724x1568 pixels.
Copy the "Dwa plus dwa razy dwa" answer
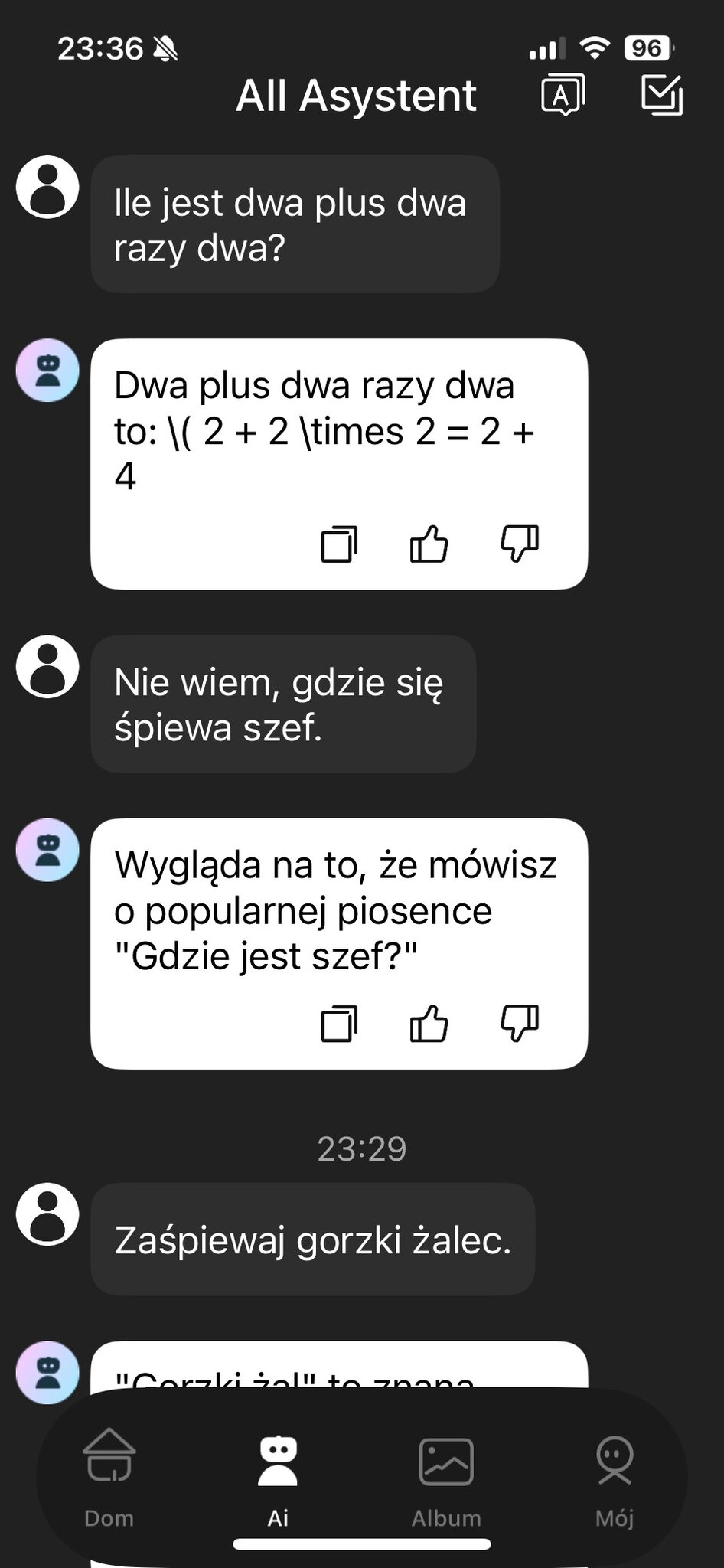[x=339, y=544]
